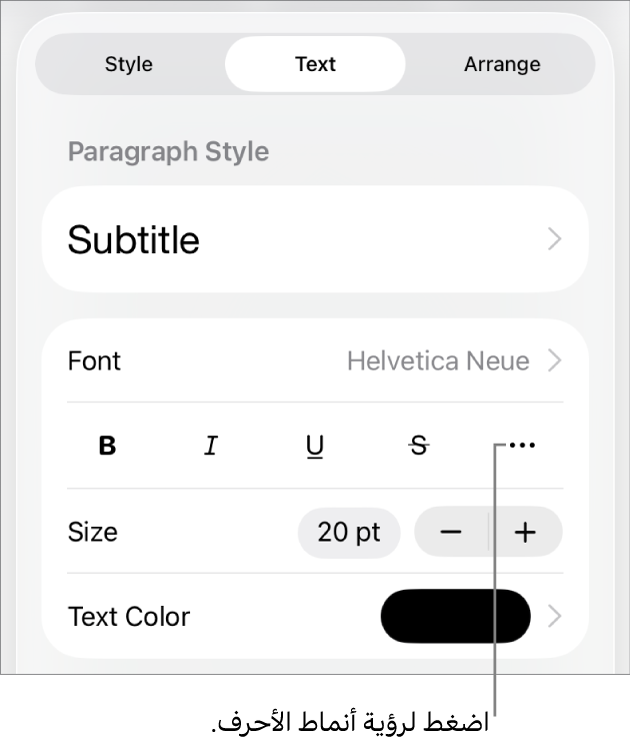The width and height of the screenshot is (630, 745).
Task: Open more text options (three dots)
Action: [522, 446]
